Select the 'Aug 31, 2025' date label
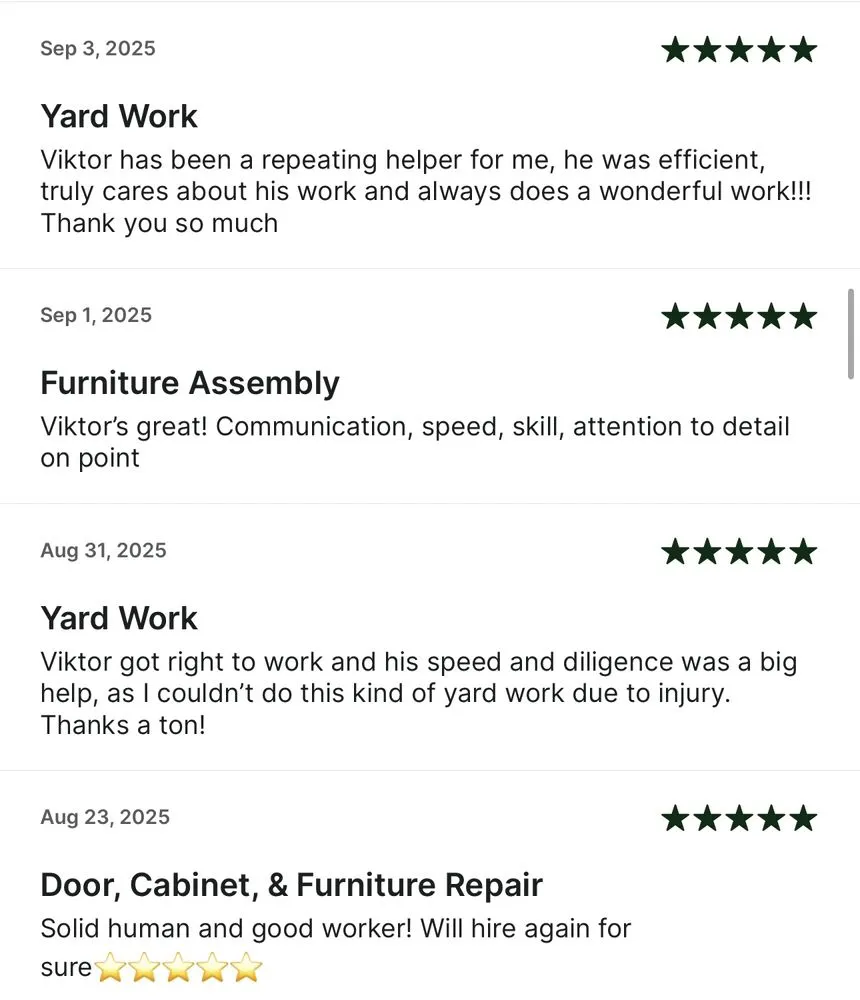860x1000 pixels. pos(103,550)
